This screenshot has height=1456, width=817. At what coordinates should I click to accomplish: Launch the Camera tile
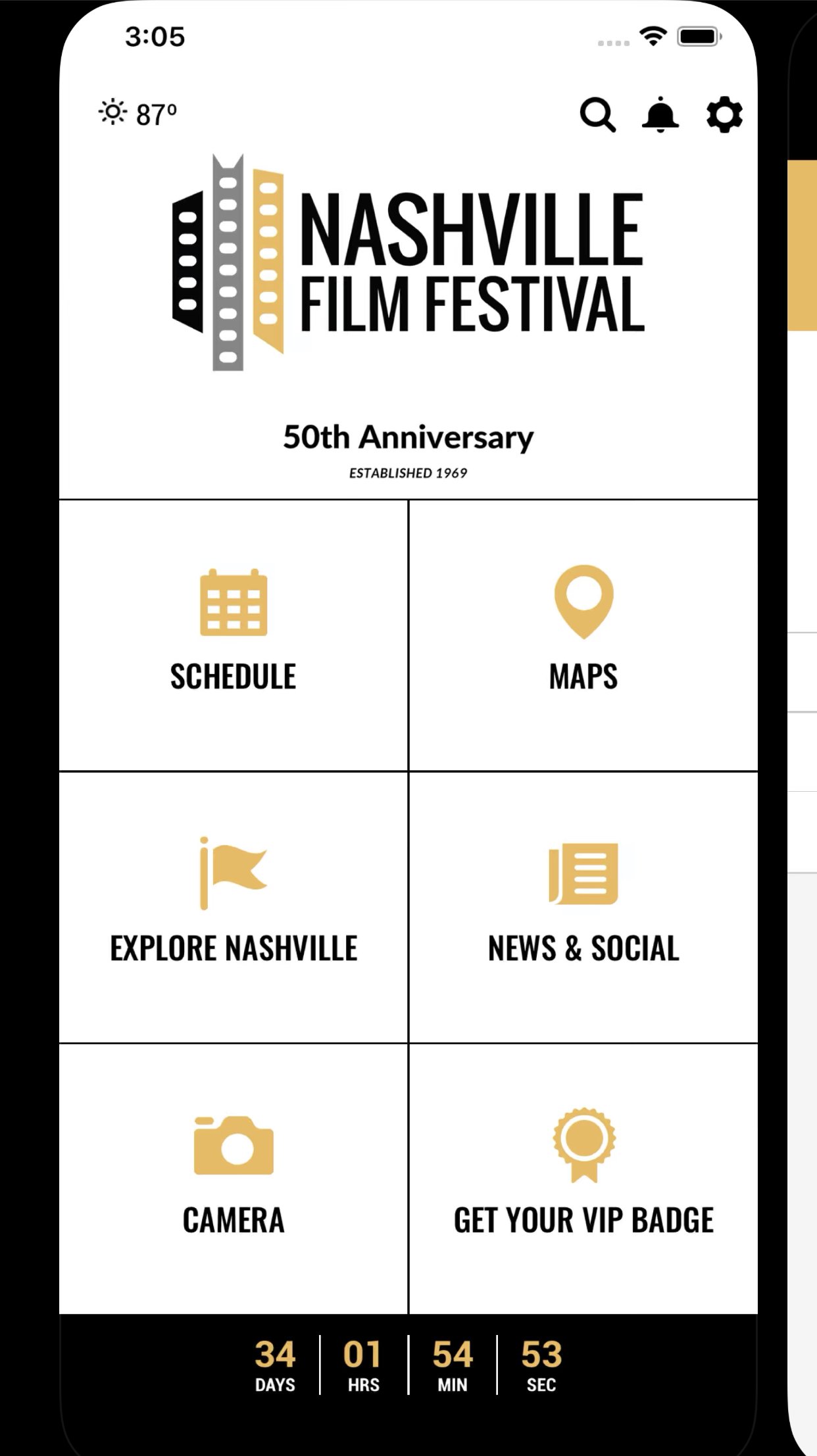tap(234, 1179)
